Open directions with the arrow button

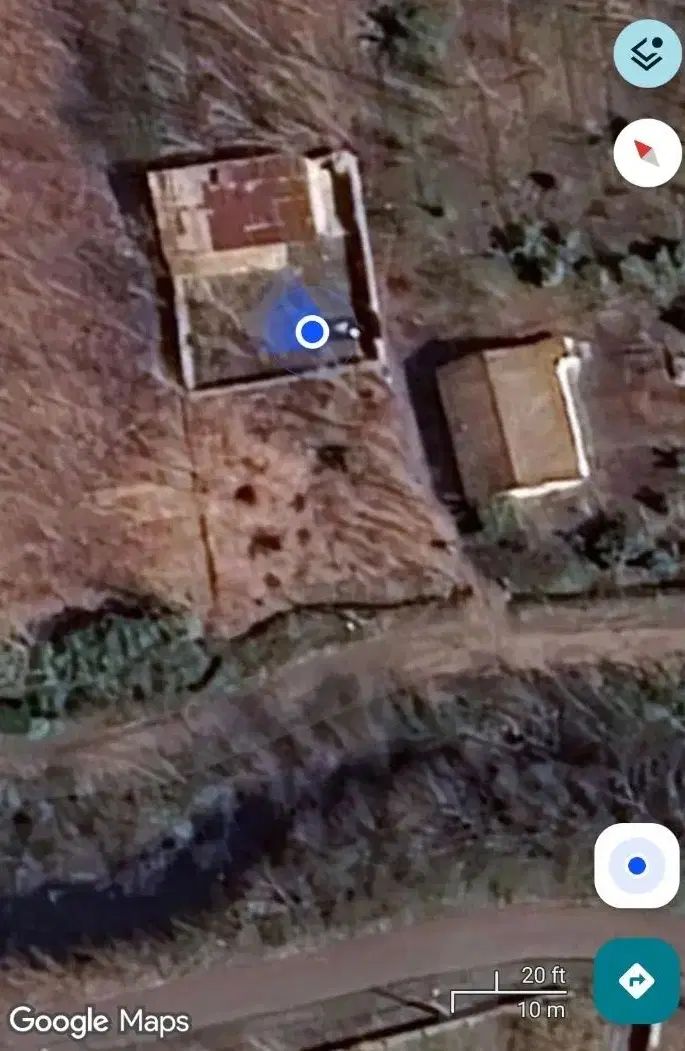(637, 981)
